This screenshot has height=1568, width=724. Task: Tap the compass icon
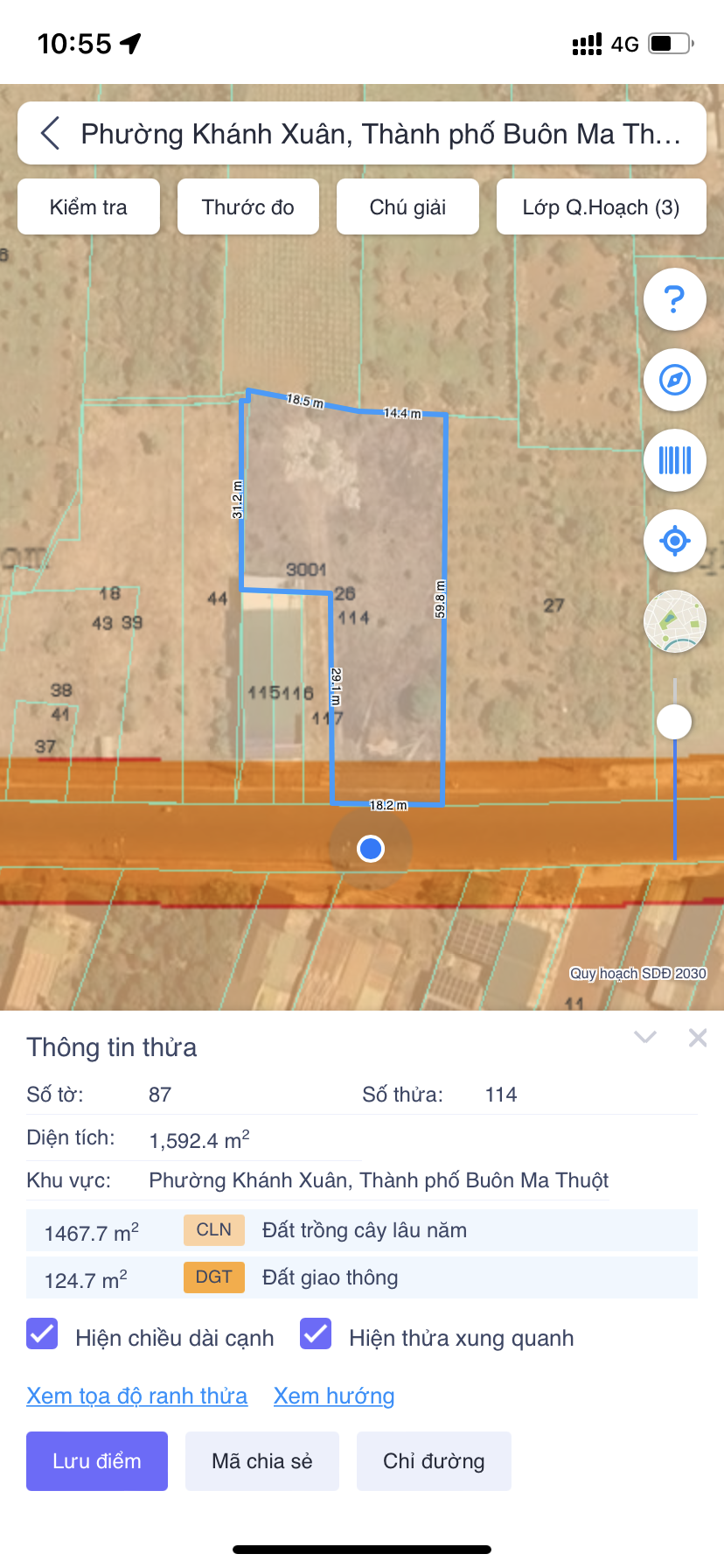(674, 380)
